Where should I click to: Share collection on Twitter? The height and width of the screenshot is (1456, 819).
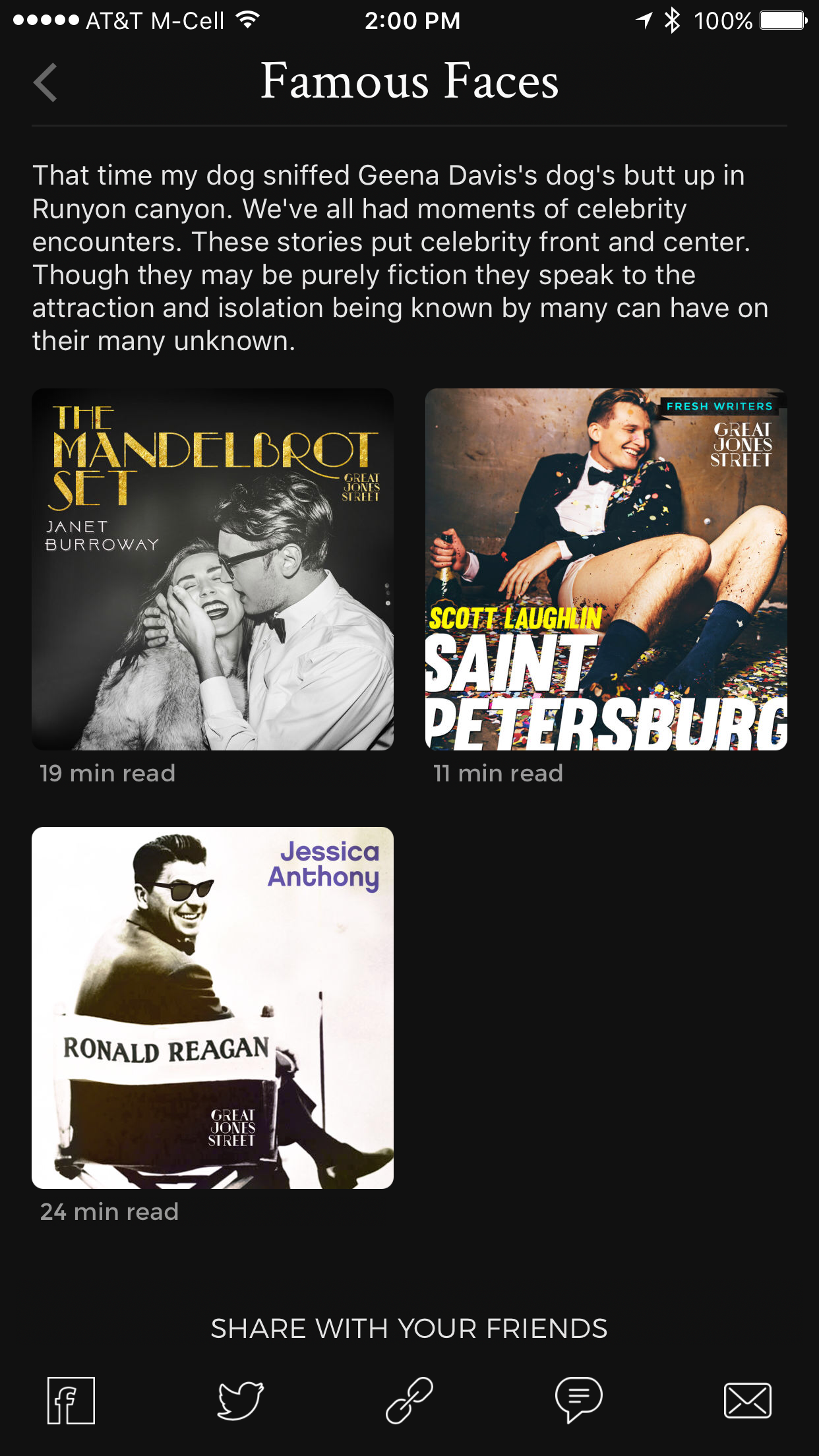pos(241,1400)
